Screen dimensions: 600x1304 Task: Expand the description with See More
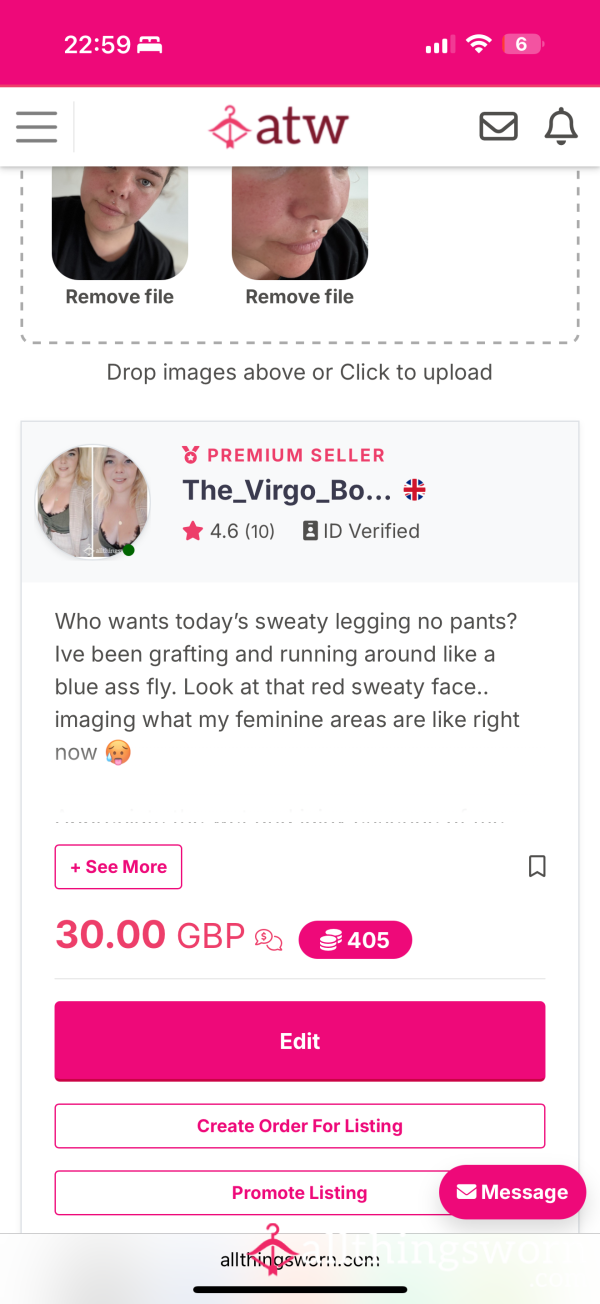[x=118, y=867]
